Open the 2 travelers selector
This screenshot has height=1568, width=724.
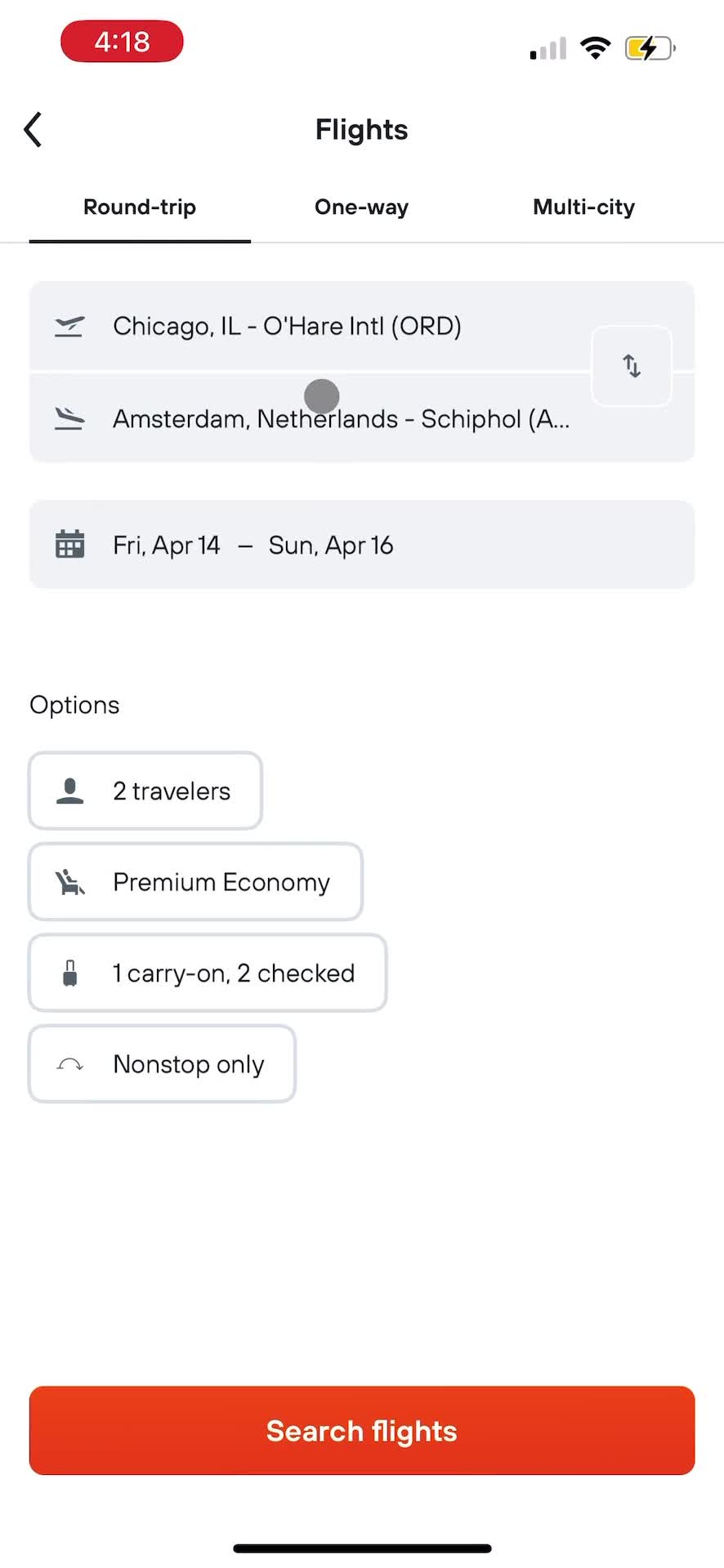145,790
